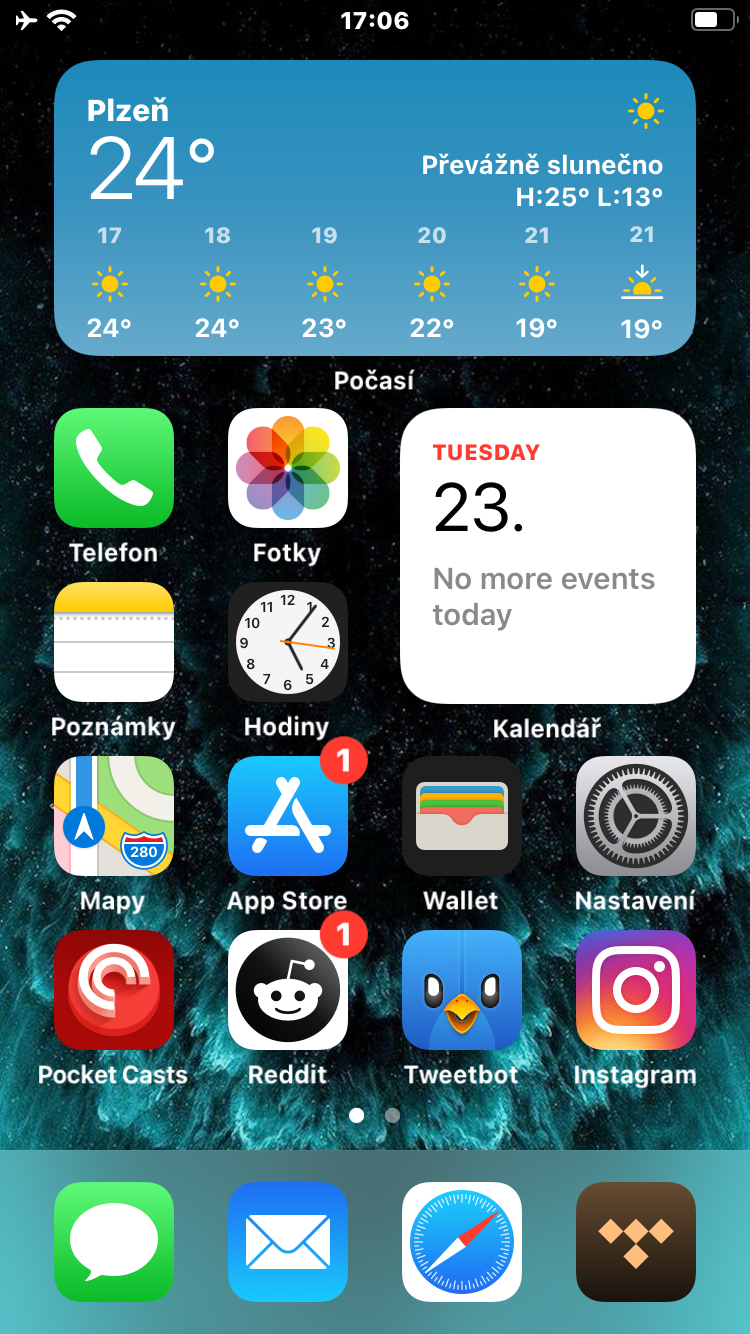The height and width of the screenshot is (1334, 750).
Task: Launch Pocket Casts
Action: (114, 990)
